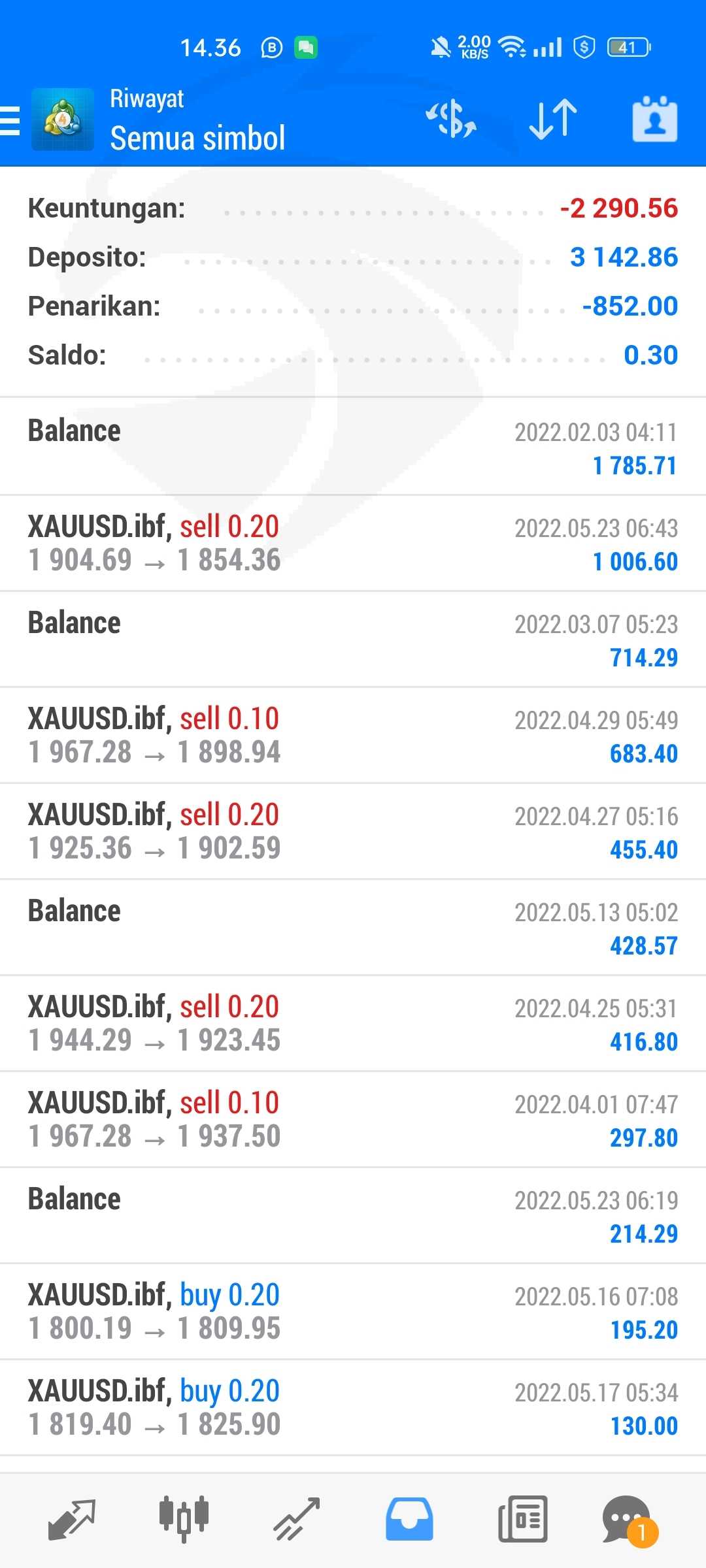Open the symbol filter icon
706x1568 pixels.
click(x=451, y=119)
